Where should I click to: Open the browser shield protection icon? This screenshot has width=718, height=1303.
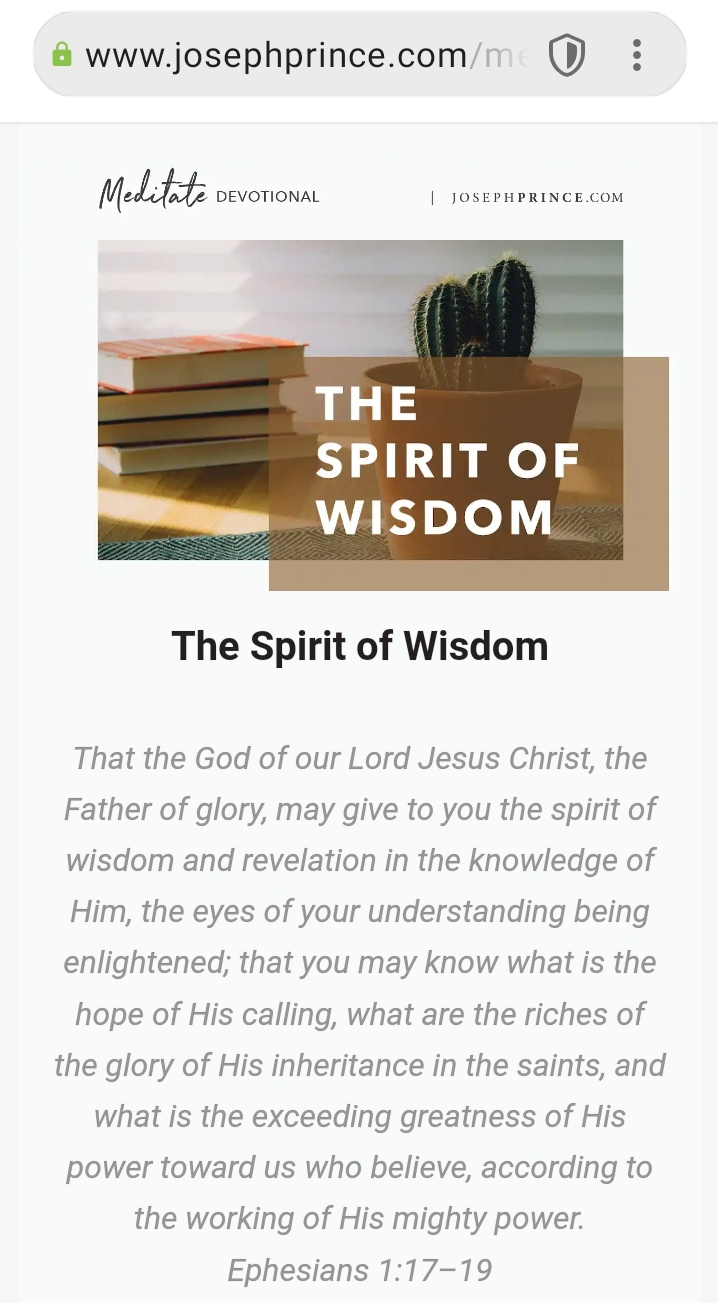click(x=566, y=55)
